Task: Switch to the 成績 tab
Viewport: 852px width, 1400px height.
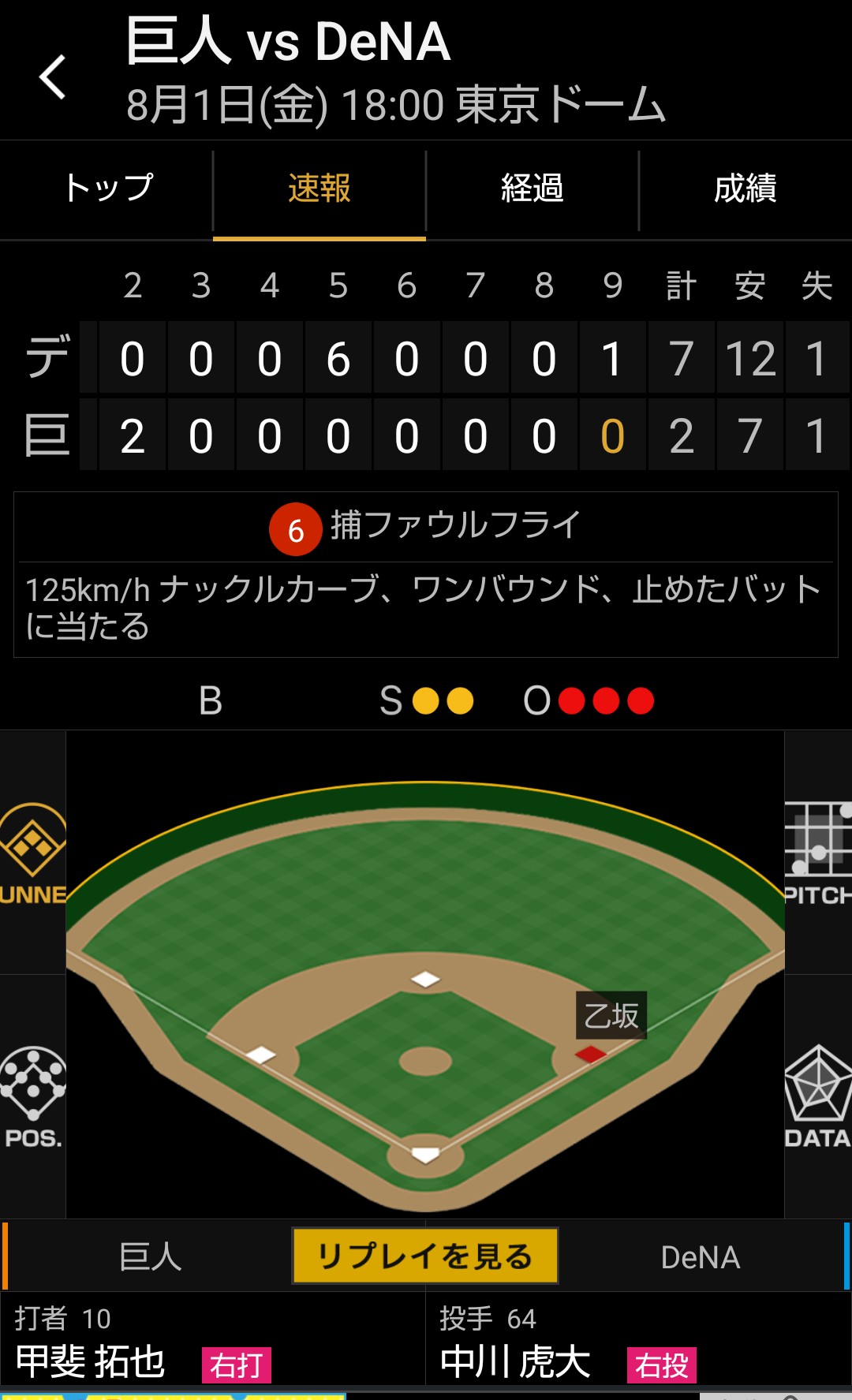Action: pos(745,189)
